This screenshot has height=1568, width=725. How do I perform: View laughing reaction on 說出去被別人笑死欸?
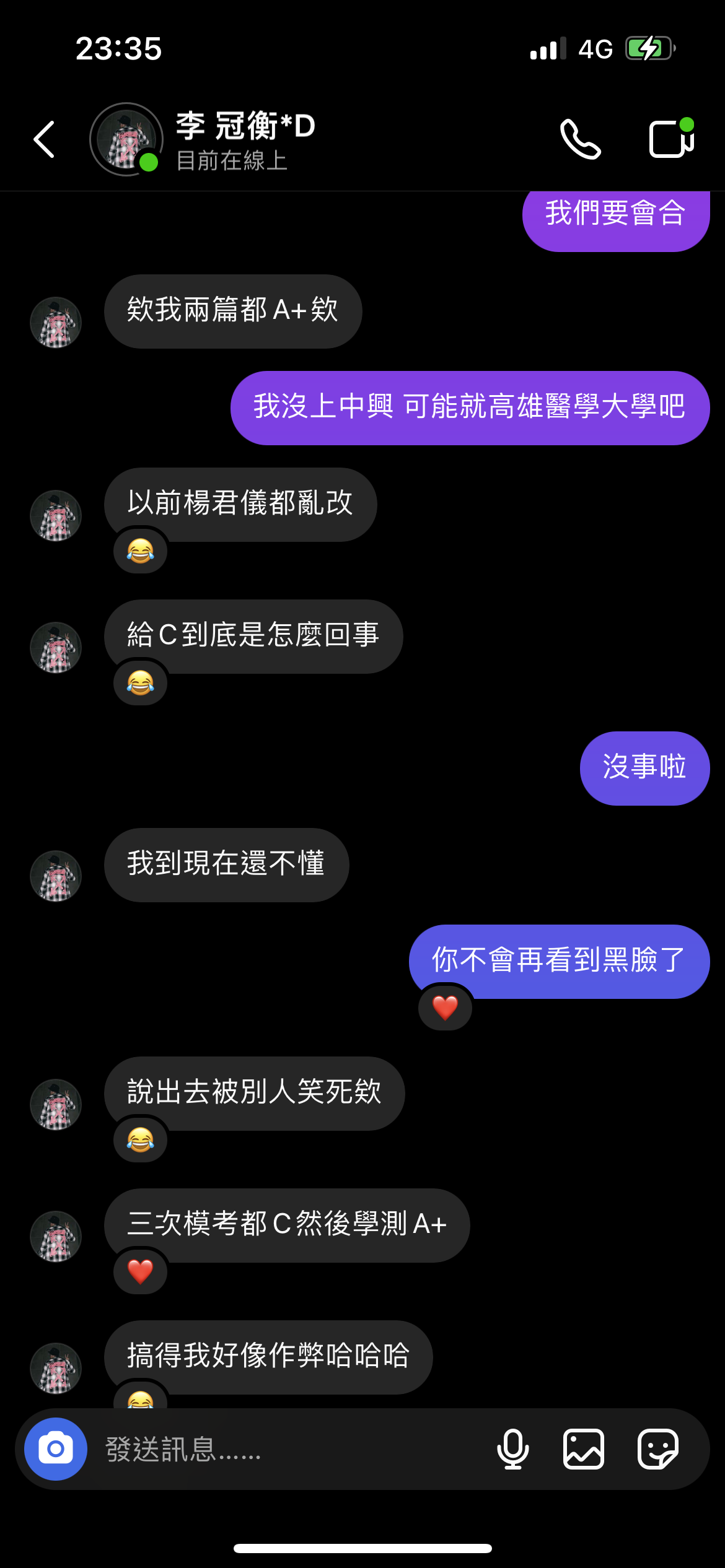141,1139
